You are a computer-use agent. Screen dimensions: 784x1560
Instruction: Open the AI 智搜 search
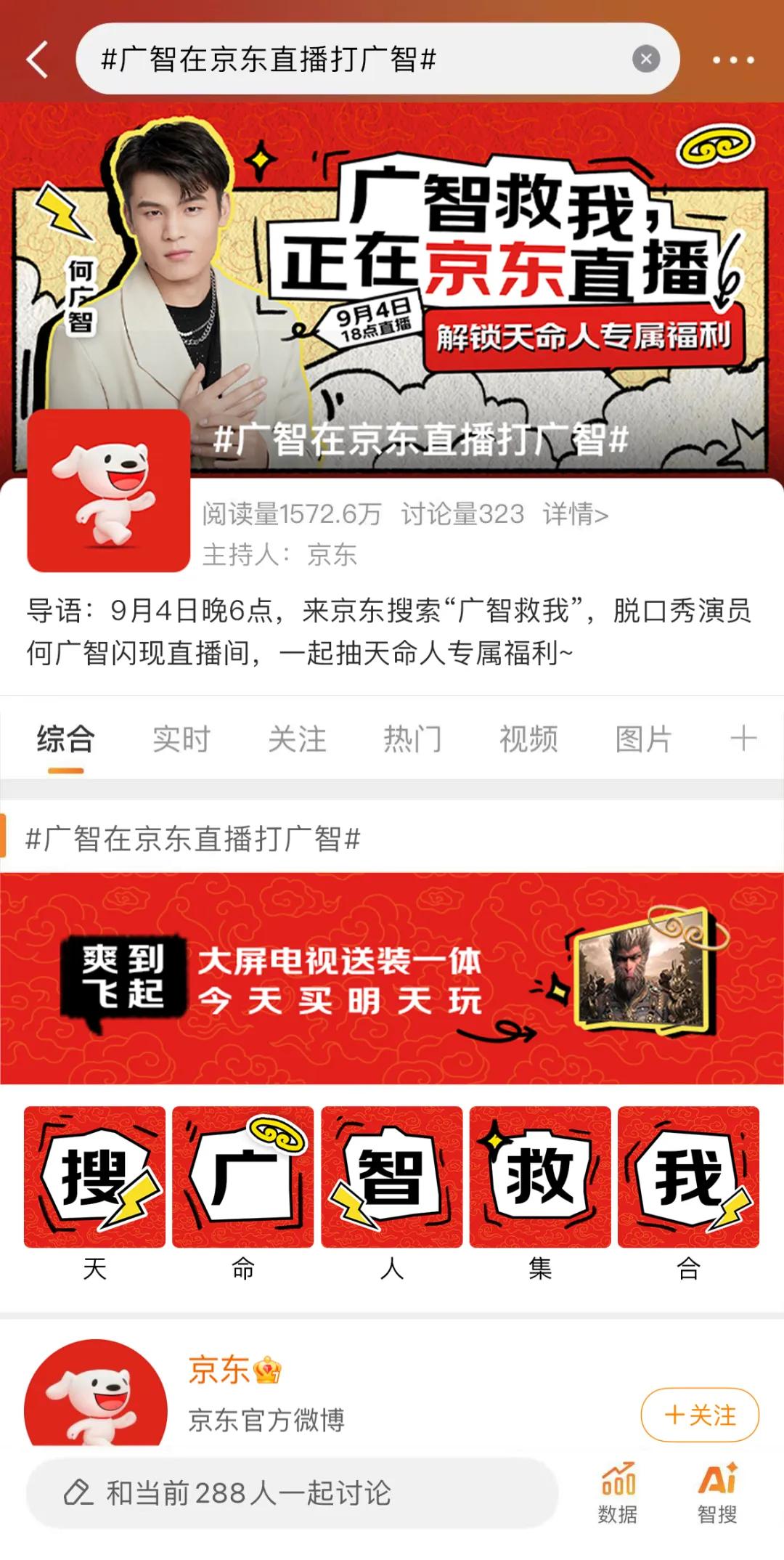pyautogui.click(x=717, y=1493)
